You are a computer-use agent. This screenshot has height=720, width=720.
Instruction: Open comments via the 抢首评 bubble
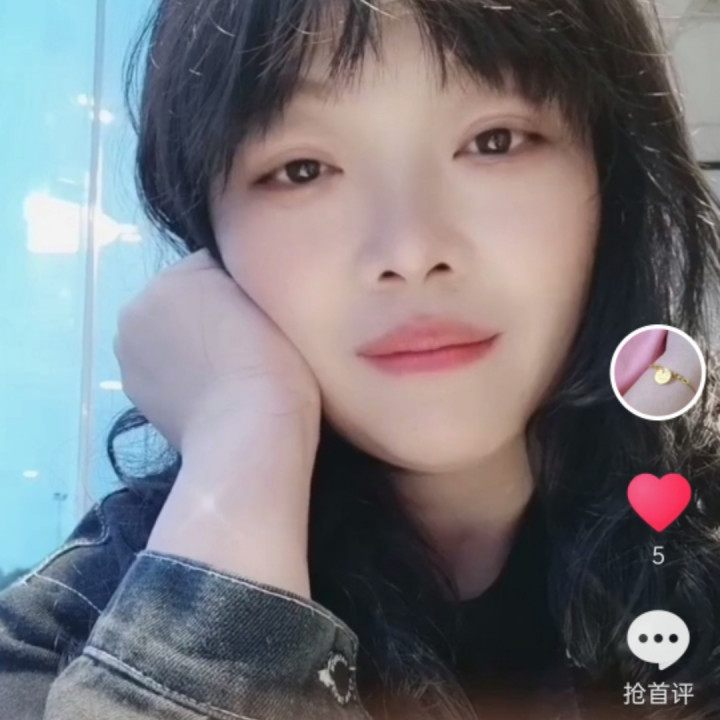tap(658, 641)
